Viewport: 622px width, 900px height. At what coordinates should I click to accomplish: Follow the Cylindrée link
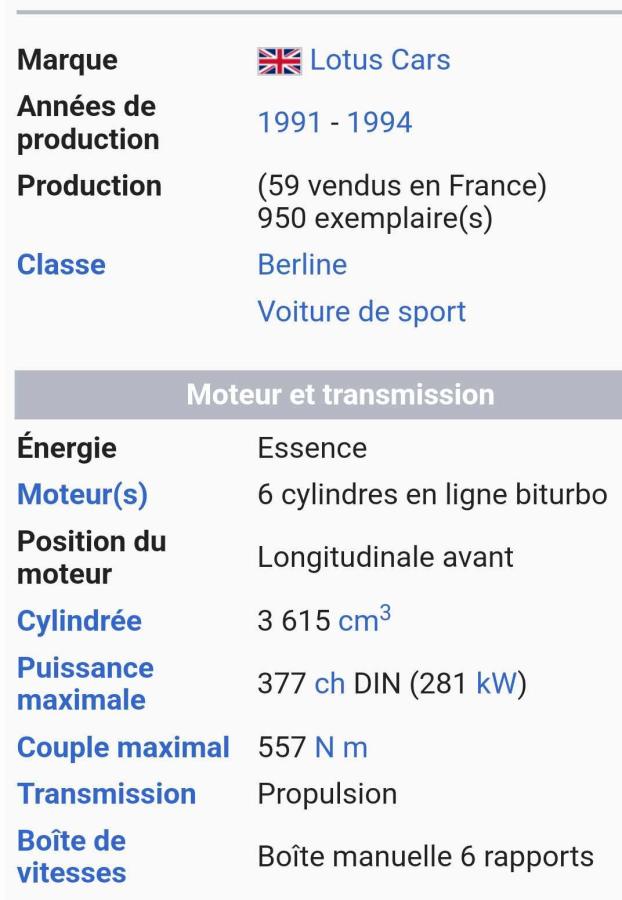point(79,621)
